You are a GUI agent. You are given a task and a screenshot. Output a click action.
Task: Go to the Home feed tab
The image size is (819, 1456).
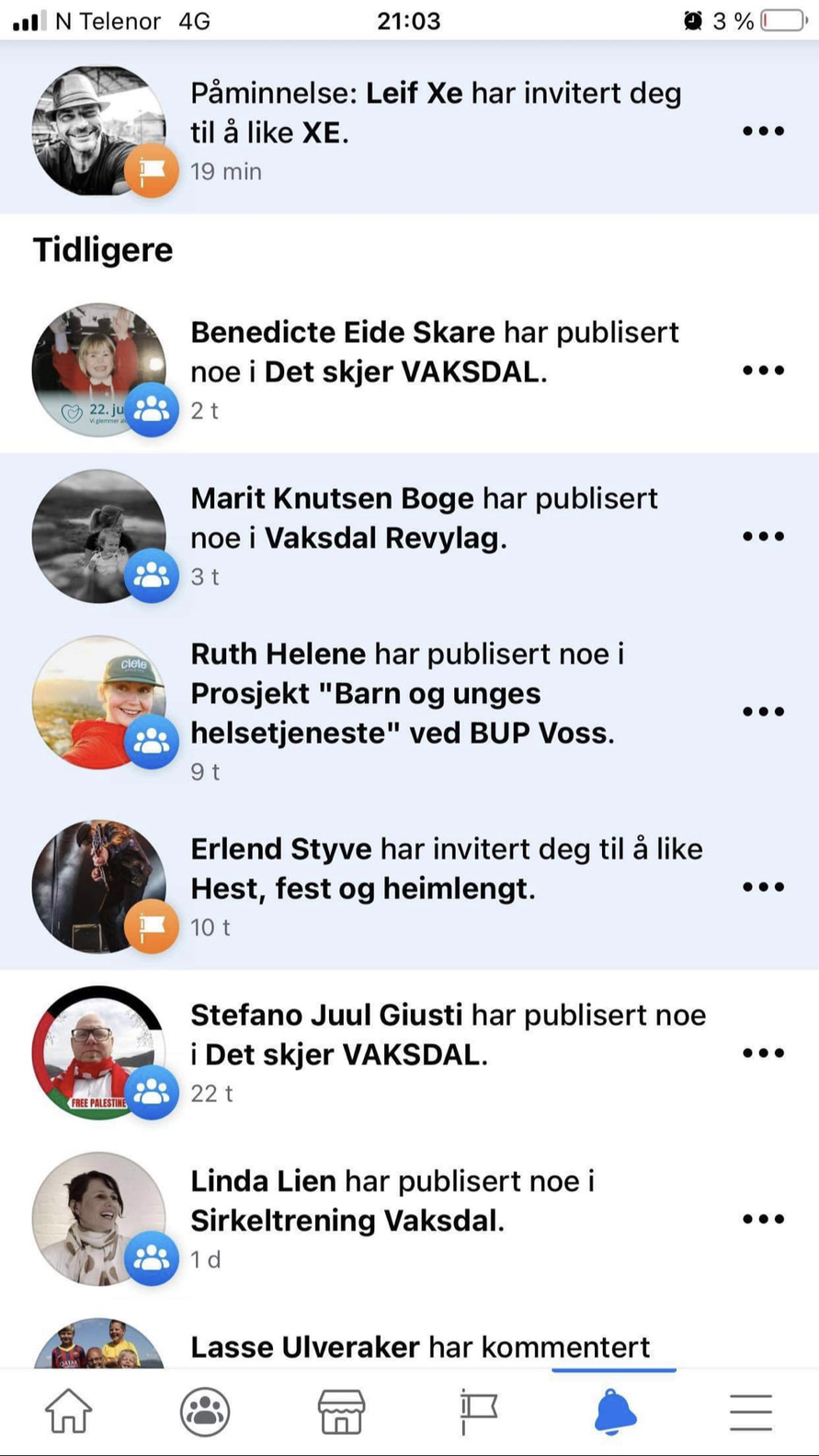click(69, 1411)
